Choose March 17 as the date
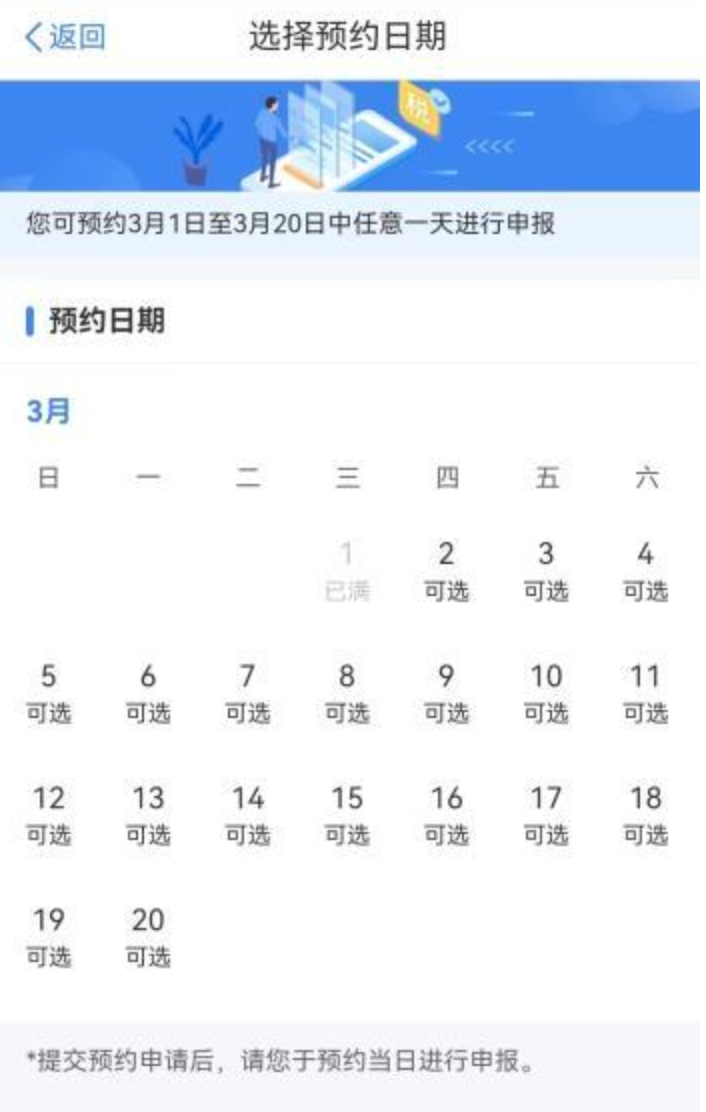 (546, 814)
